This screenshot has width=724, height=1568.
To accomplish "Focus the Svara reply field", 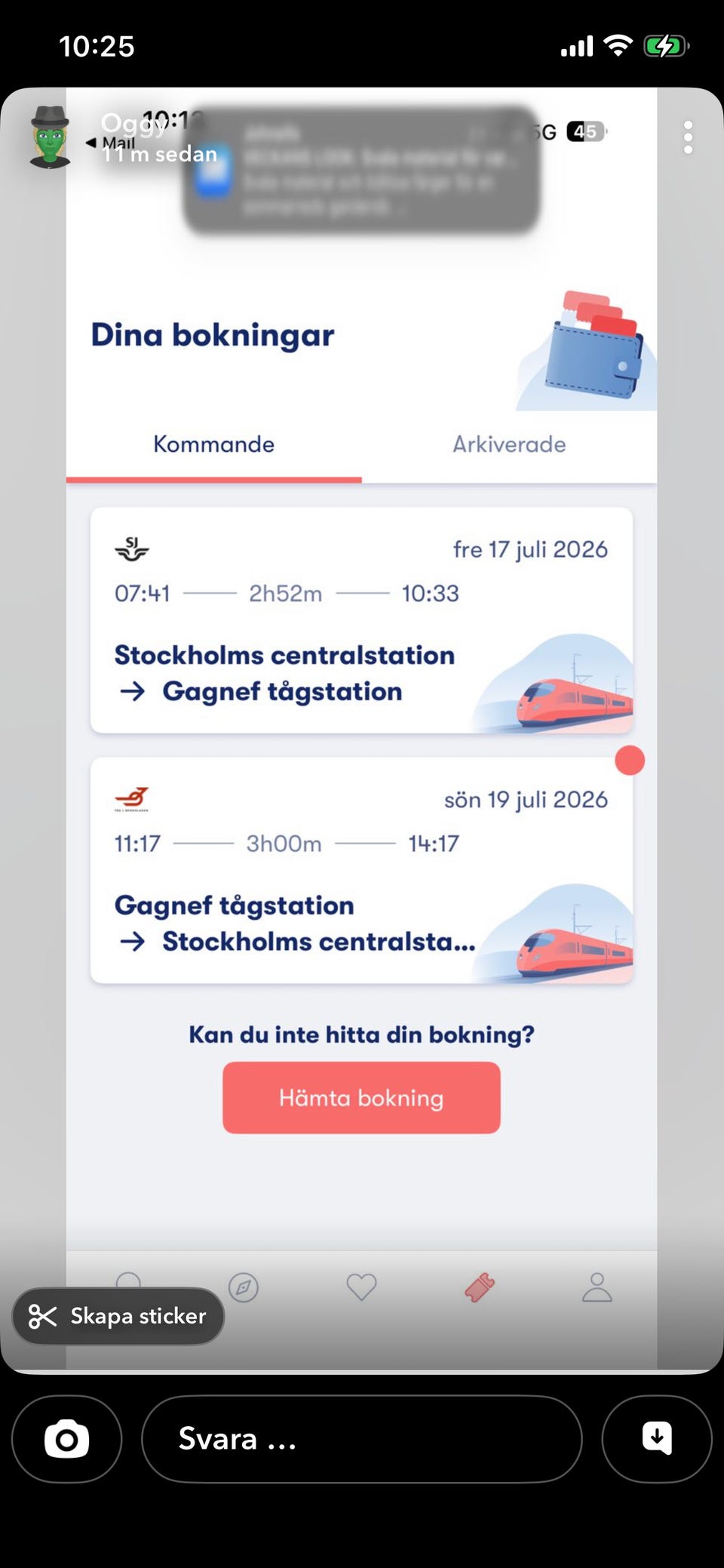I will (x=362, y=1439).
